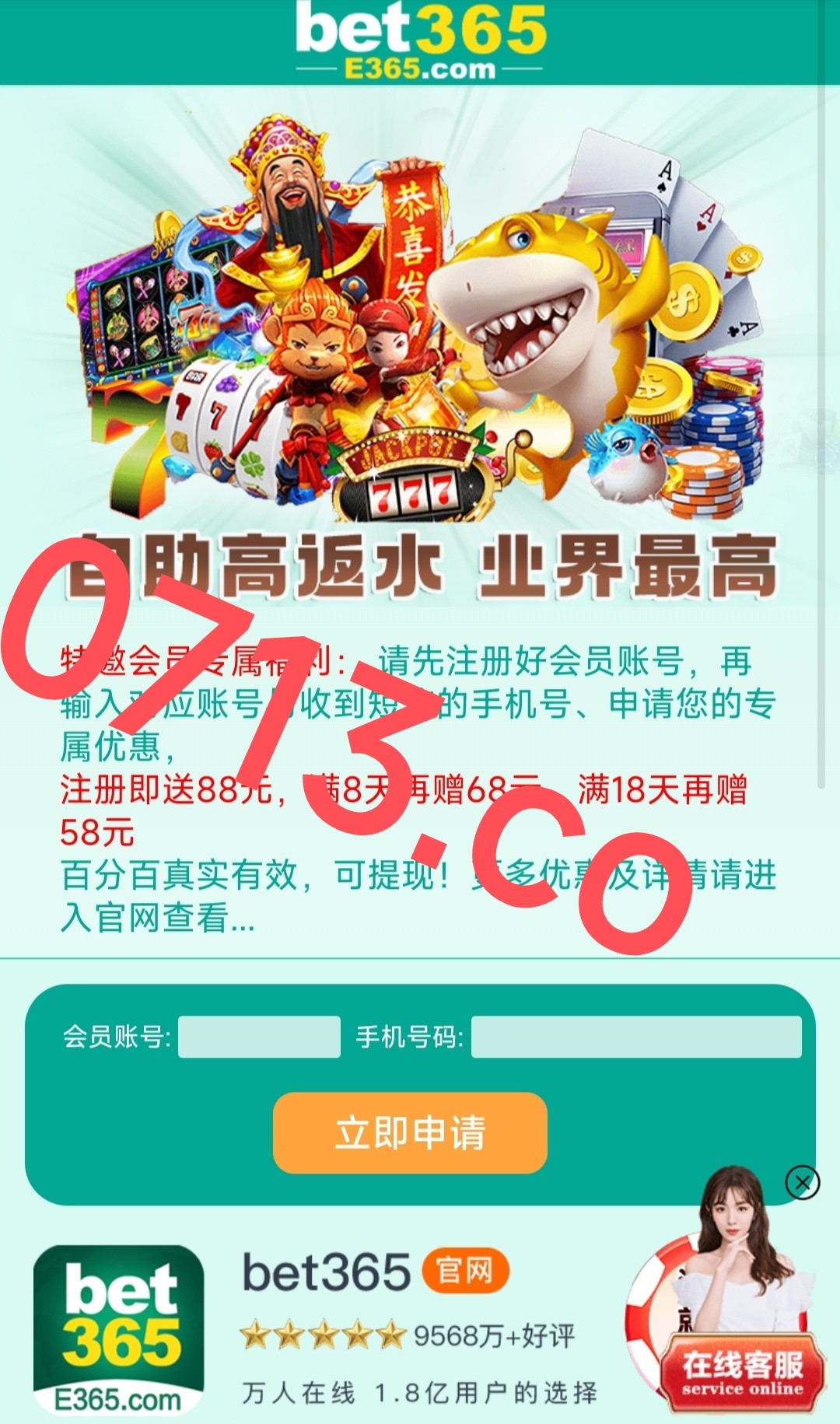
Task: Dismiss the floating customer service widget
Action: [802, 1183]
